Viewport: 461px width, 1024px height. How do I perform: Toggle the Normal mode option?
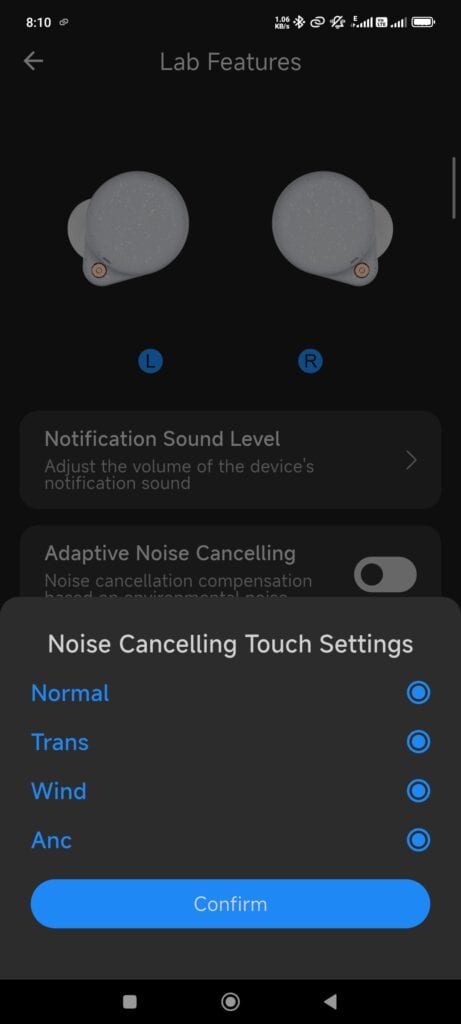pos(418,692)
